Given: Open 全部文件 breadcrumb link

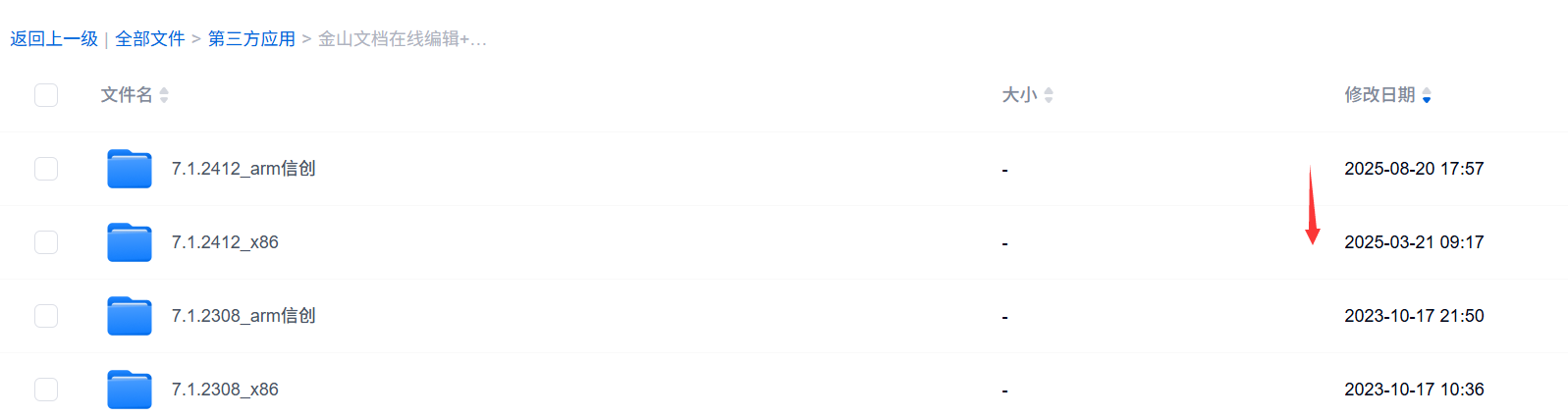Looking at the screenshot, I should 150,39.
